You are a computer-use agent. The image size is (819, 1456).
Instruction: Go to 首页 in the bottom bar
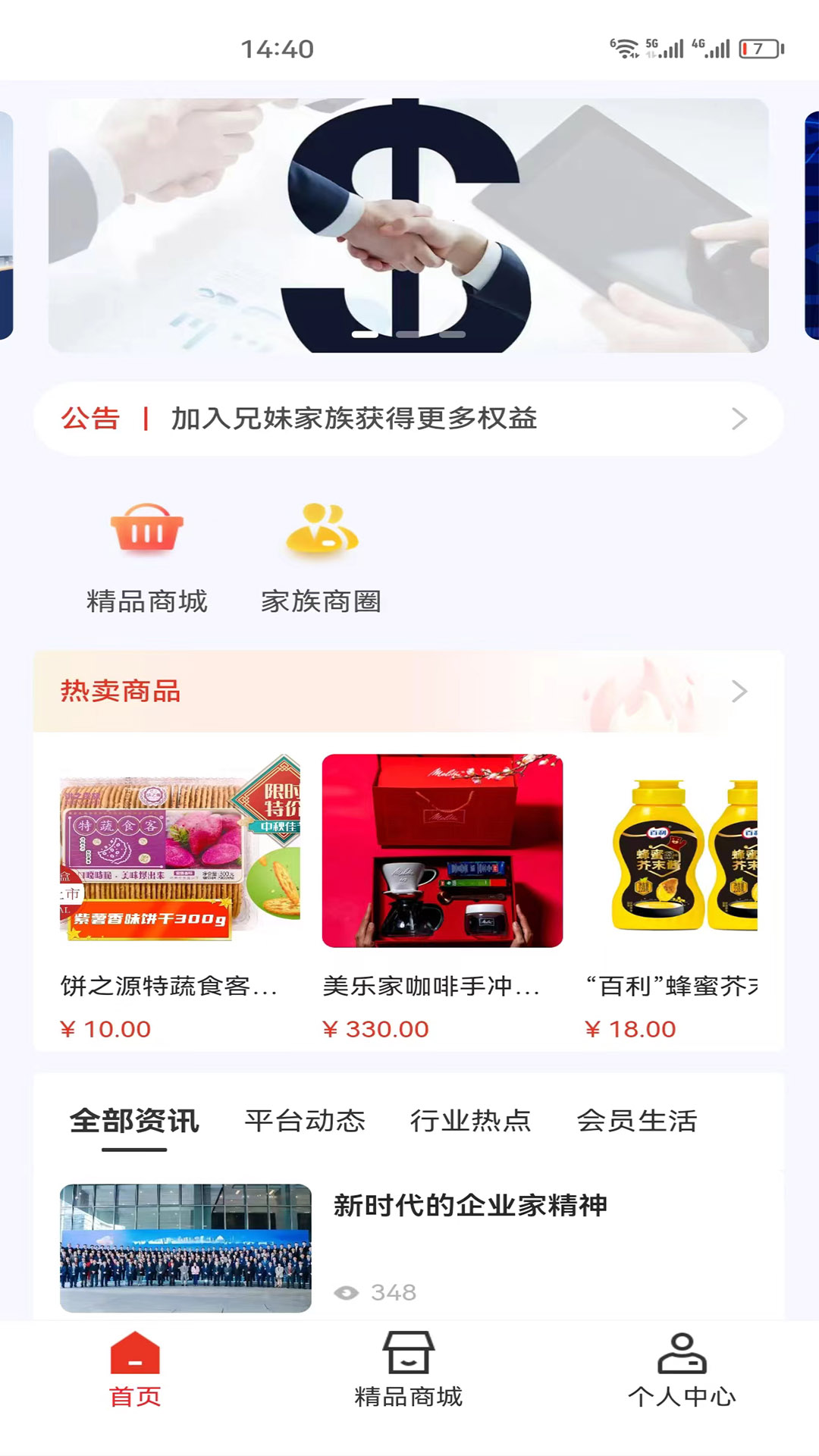pyautogui.click(x=135, y=1370)
